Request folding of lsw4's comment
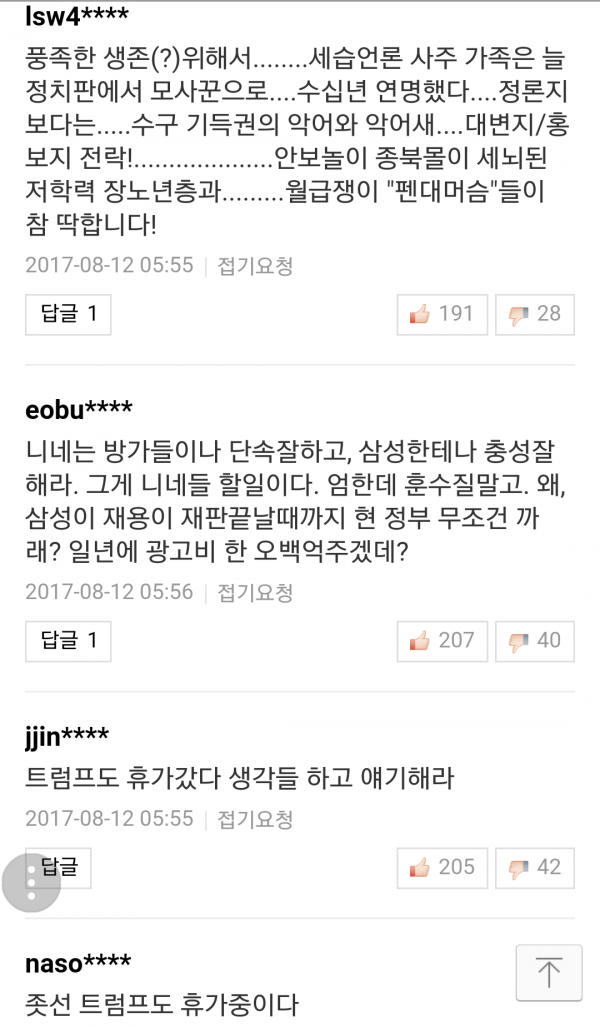The image size is (600, 1027). 255,266
